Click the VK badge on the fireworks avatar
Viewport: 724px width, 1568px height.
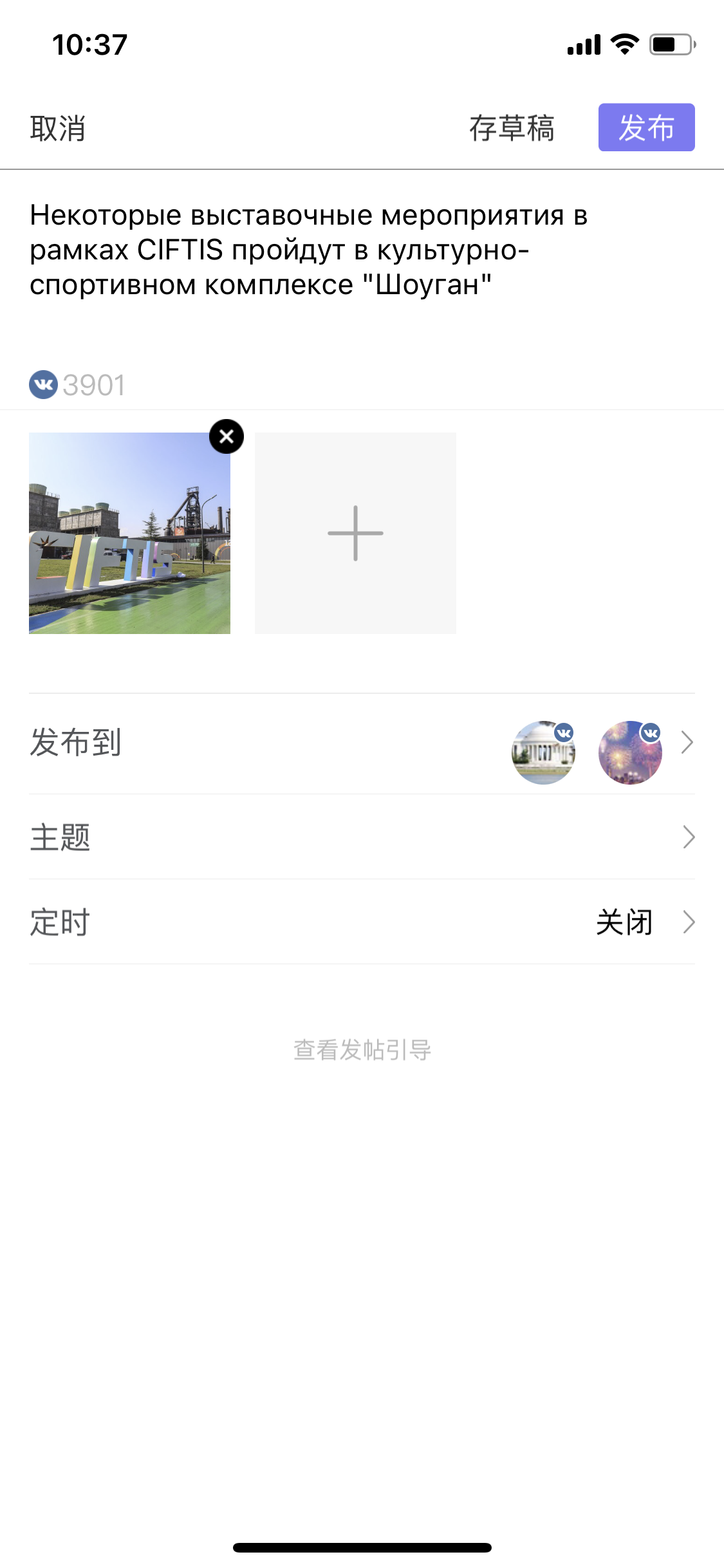click(651, 731)
